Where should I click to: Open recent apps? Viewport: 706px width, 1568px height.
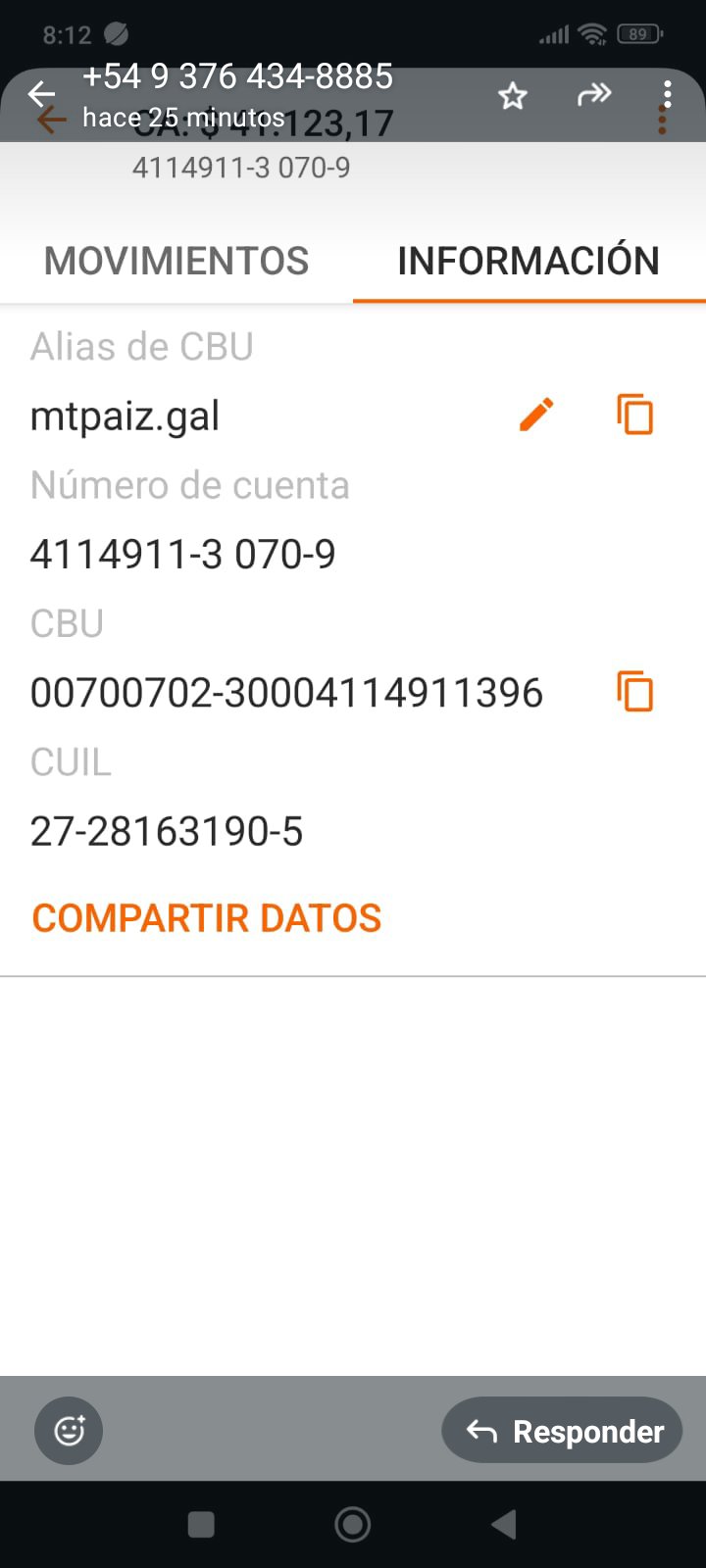[x=201, y=1524]
